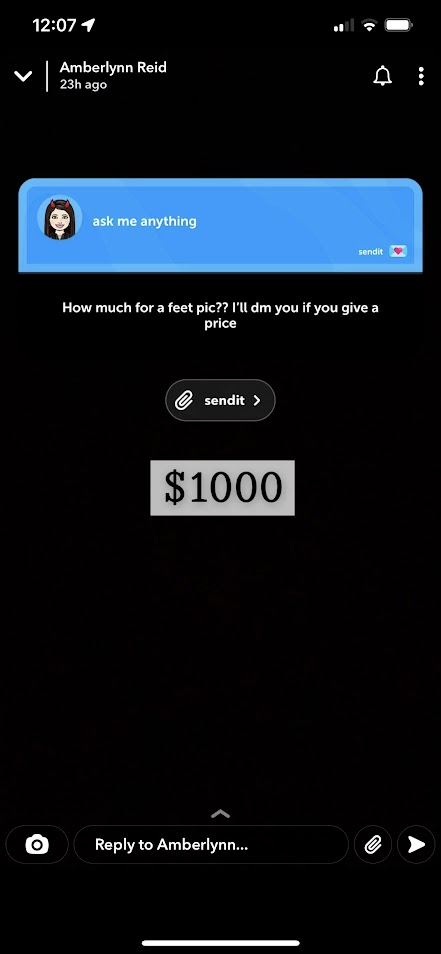Open the camera to reply
The height and width of the screenshot is (954, 441).
37,844
